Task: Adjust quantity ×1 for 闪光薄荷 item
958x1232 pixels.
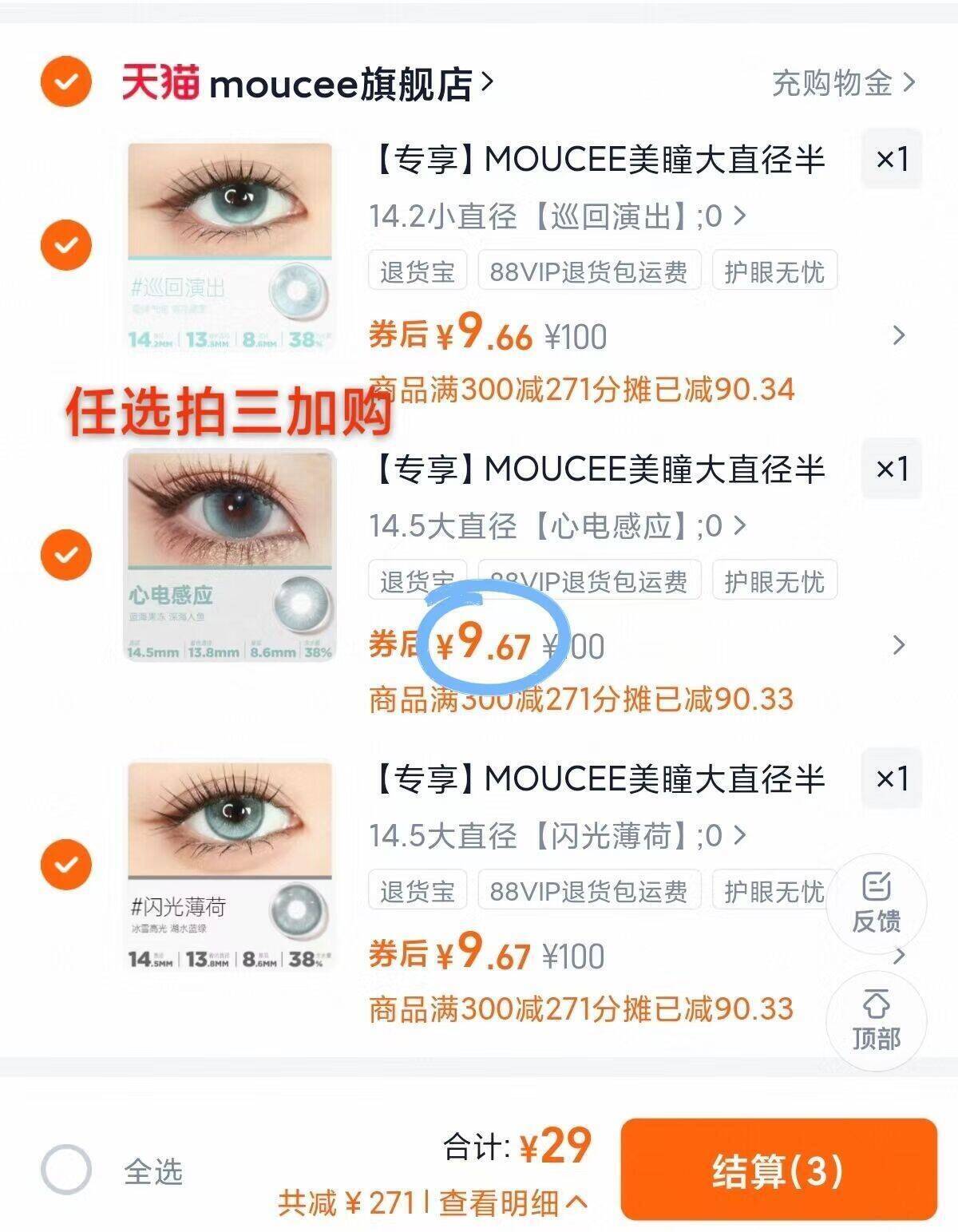Action: tap(892, 778)
